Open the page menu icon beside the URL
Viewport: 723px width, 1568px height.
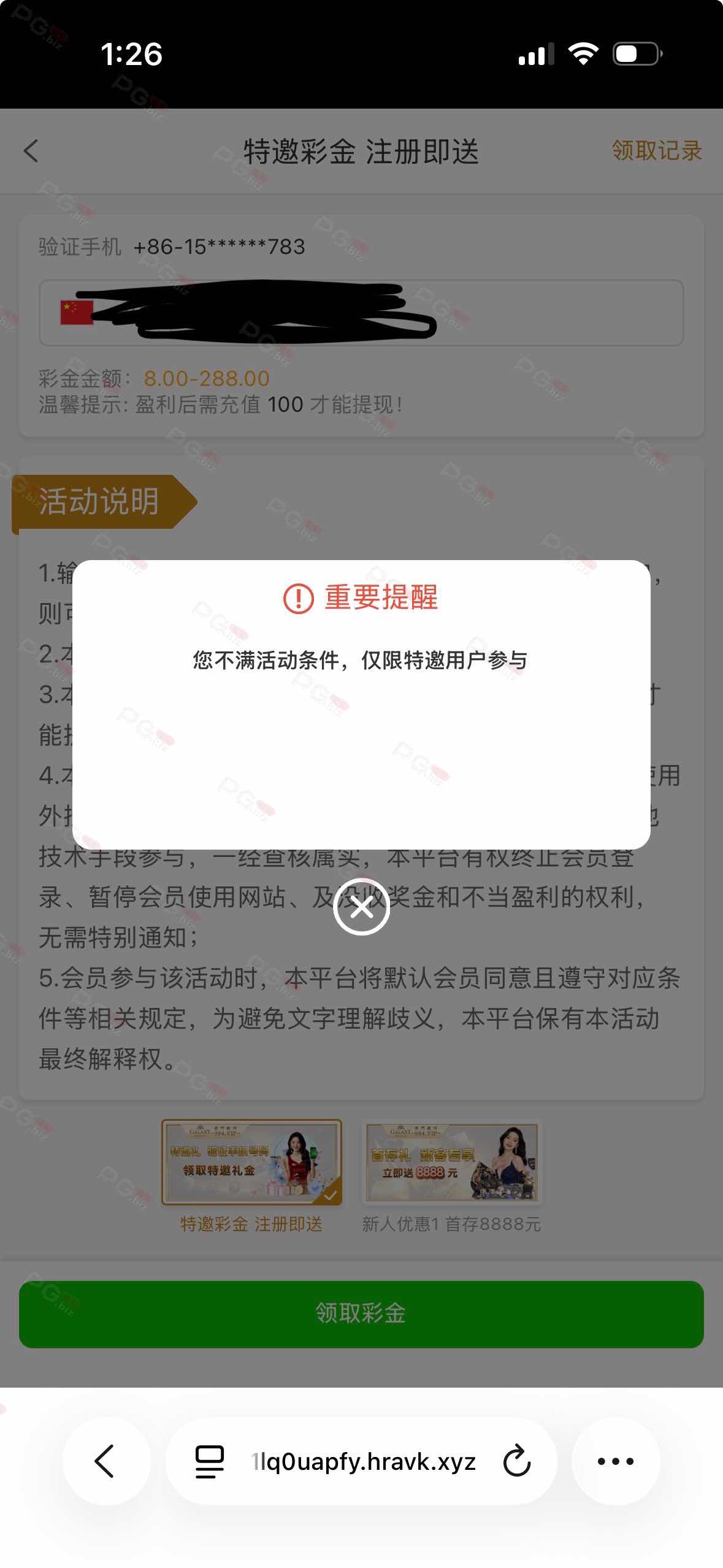[210, 1461]
